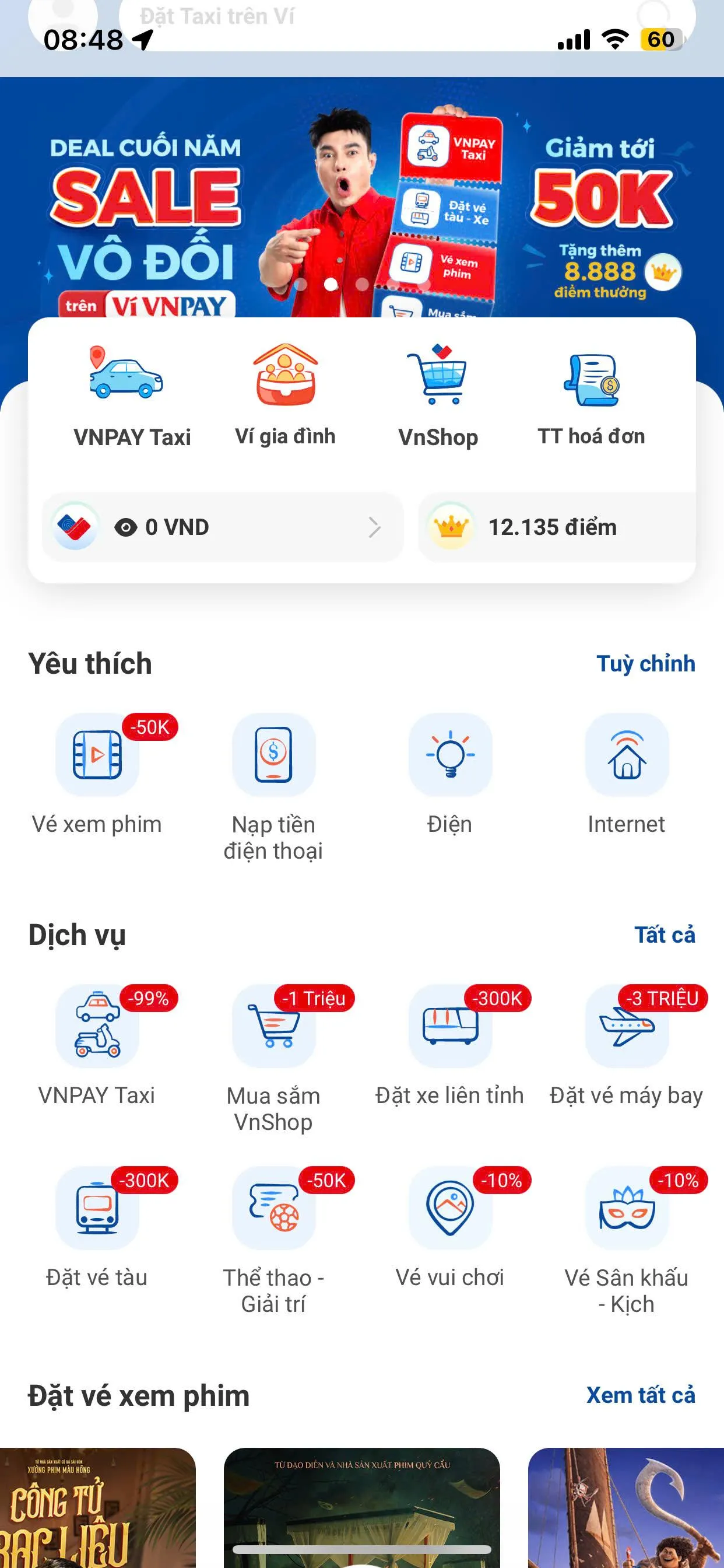
Task: Open the 12.135 điểm rewards section
Action: click(551, 527)
